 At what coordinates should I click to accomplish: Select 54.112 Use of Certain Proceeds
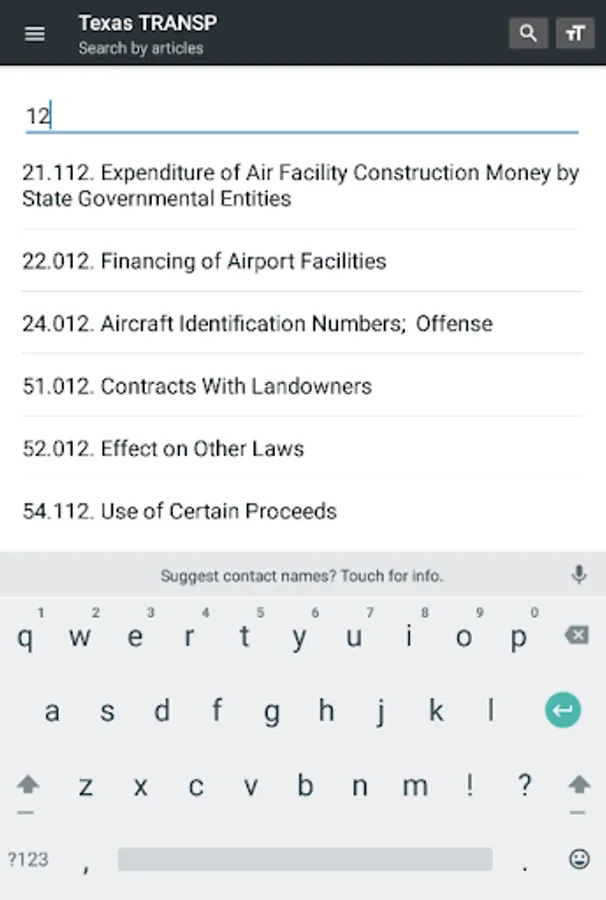pyautogui.click(x=179, y=511)
